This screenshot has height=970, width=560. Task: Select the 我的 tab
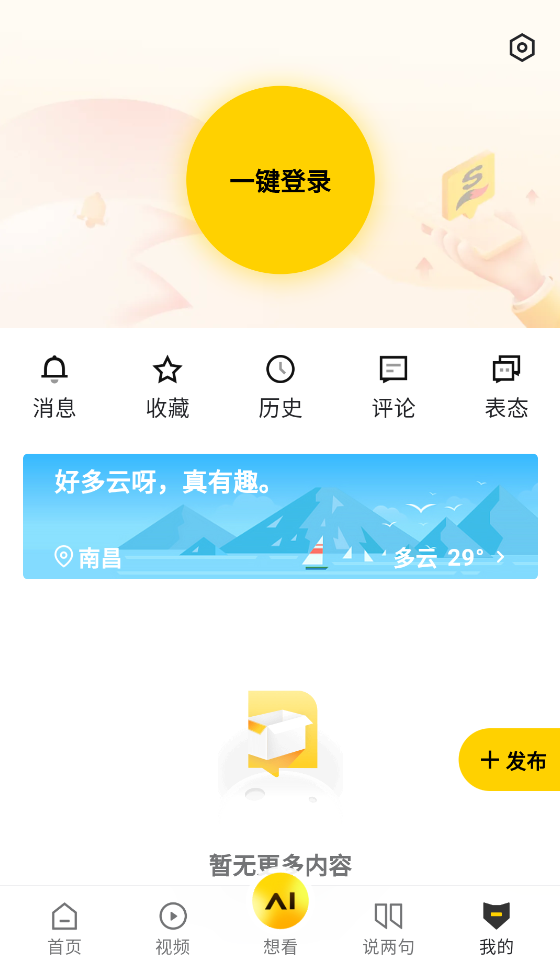(x=496, y=929)
